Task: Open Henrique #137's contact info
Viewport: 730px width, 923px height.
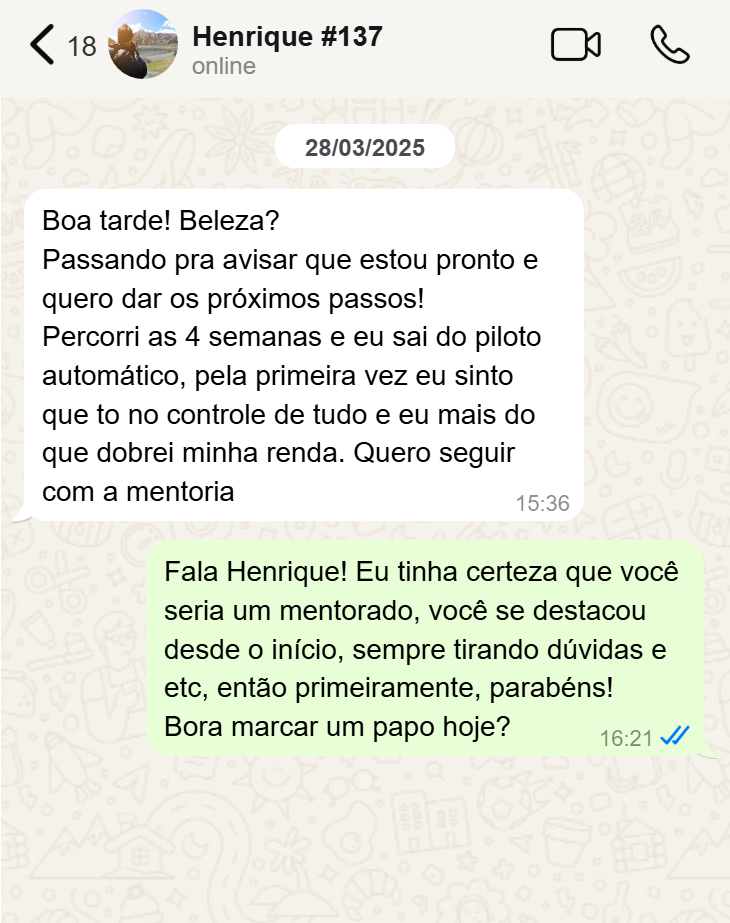Action: 287,38
